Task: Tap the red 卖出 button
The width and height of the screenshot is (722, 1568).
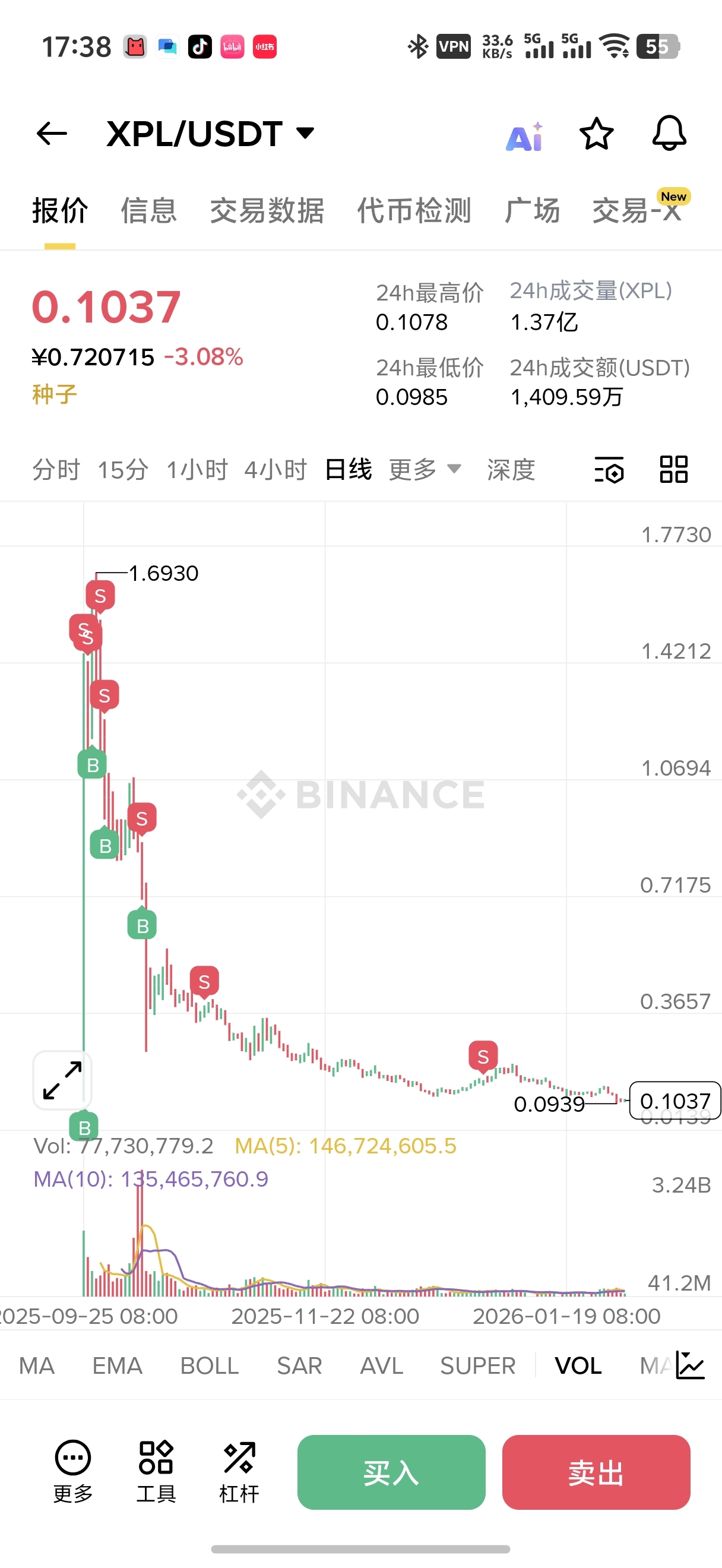Action: (596, 1472)
